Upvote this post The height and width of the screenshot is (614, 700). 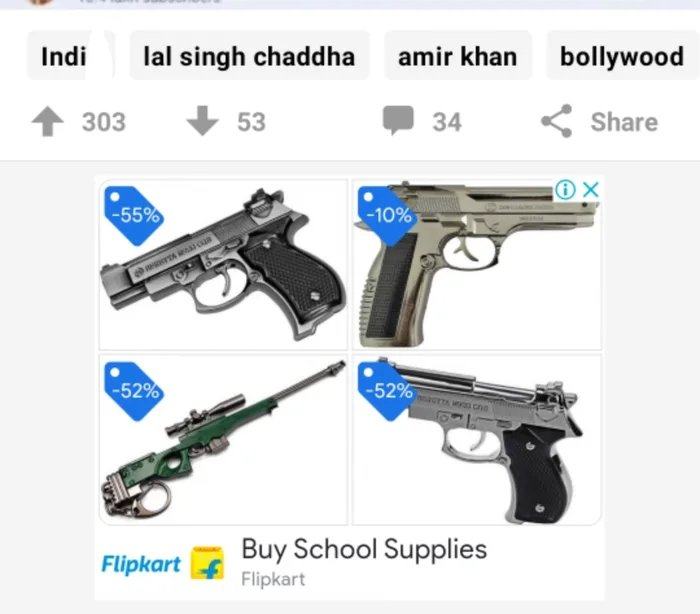point(47,122)
